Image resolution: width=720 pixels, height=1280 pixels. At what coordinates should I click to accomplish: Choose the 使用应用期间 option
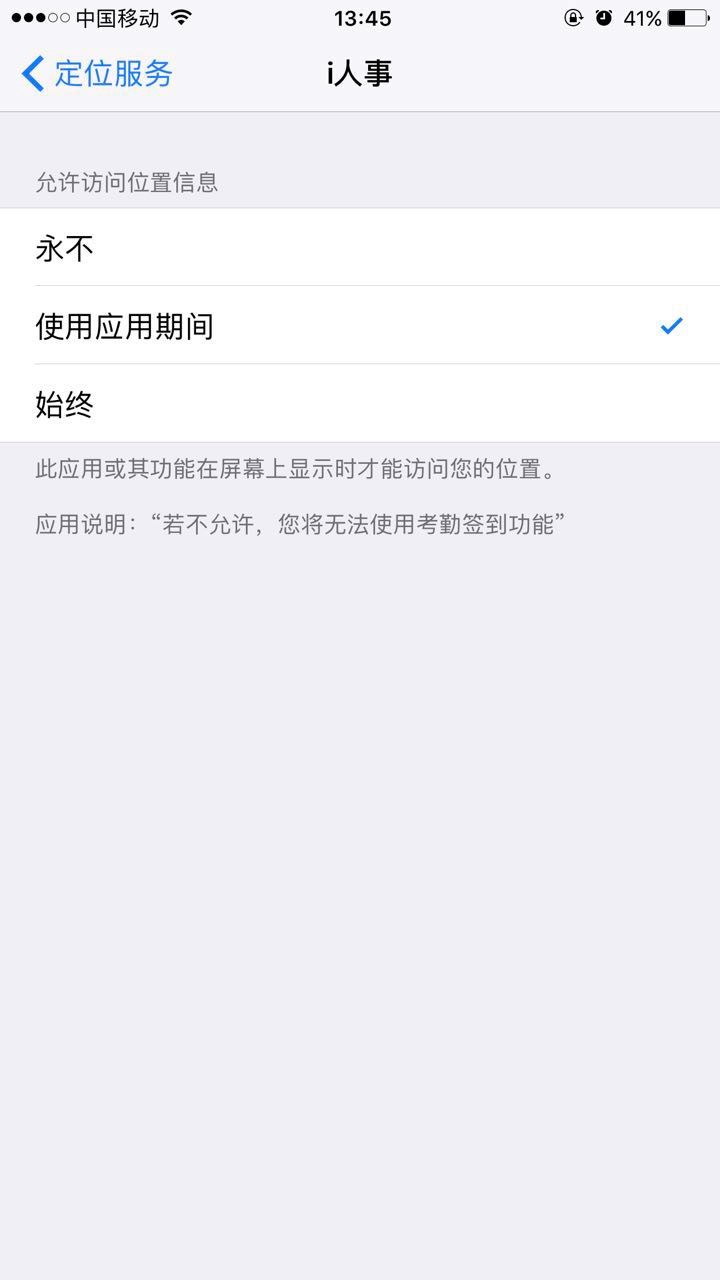[360, 325]
